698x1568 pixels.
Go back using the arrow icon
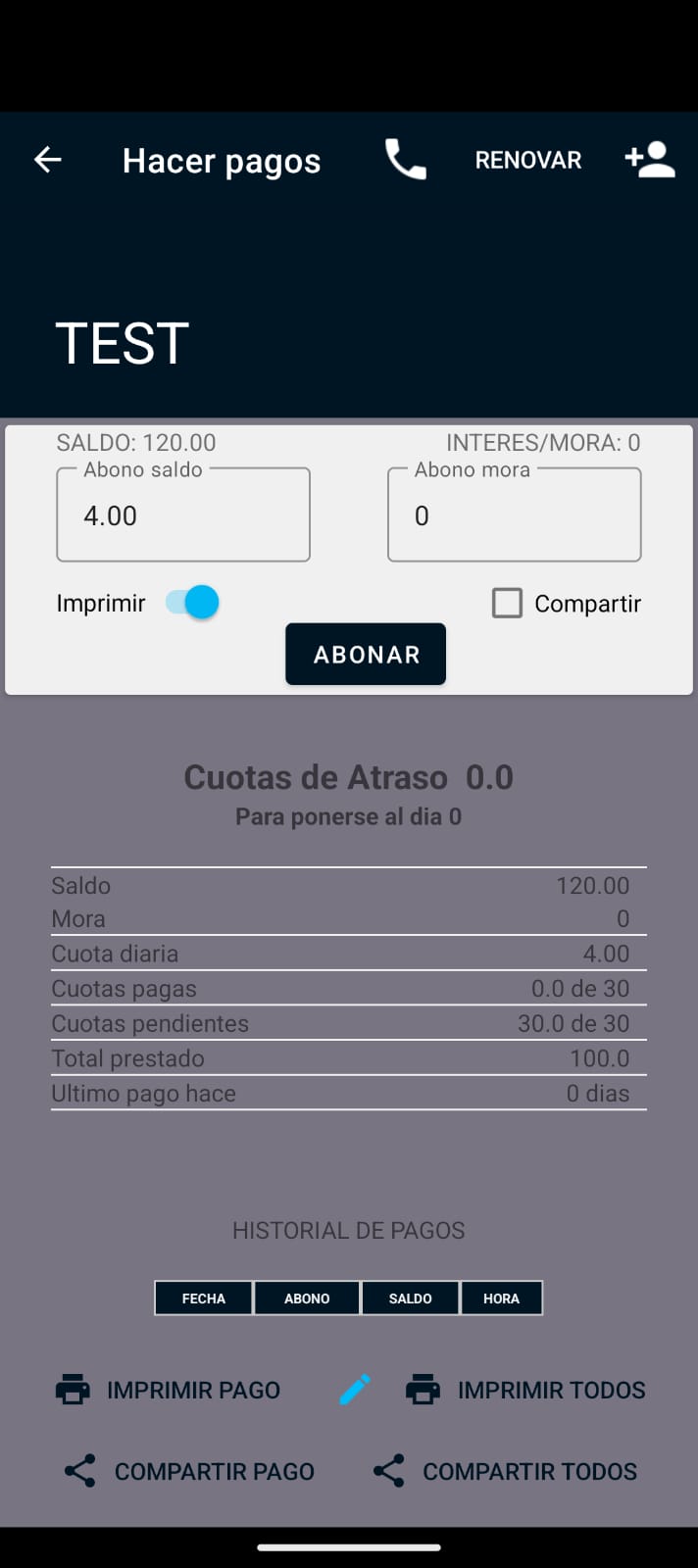point(47,160)
